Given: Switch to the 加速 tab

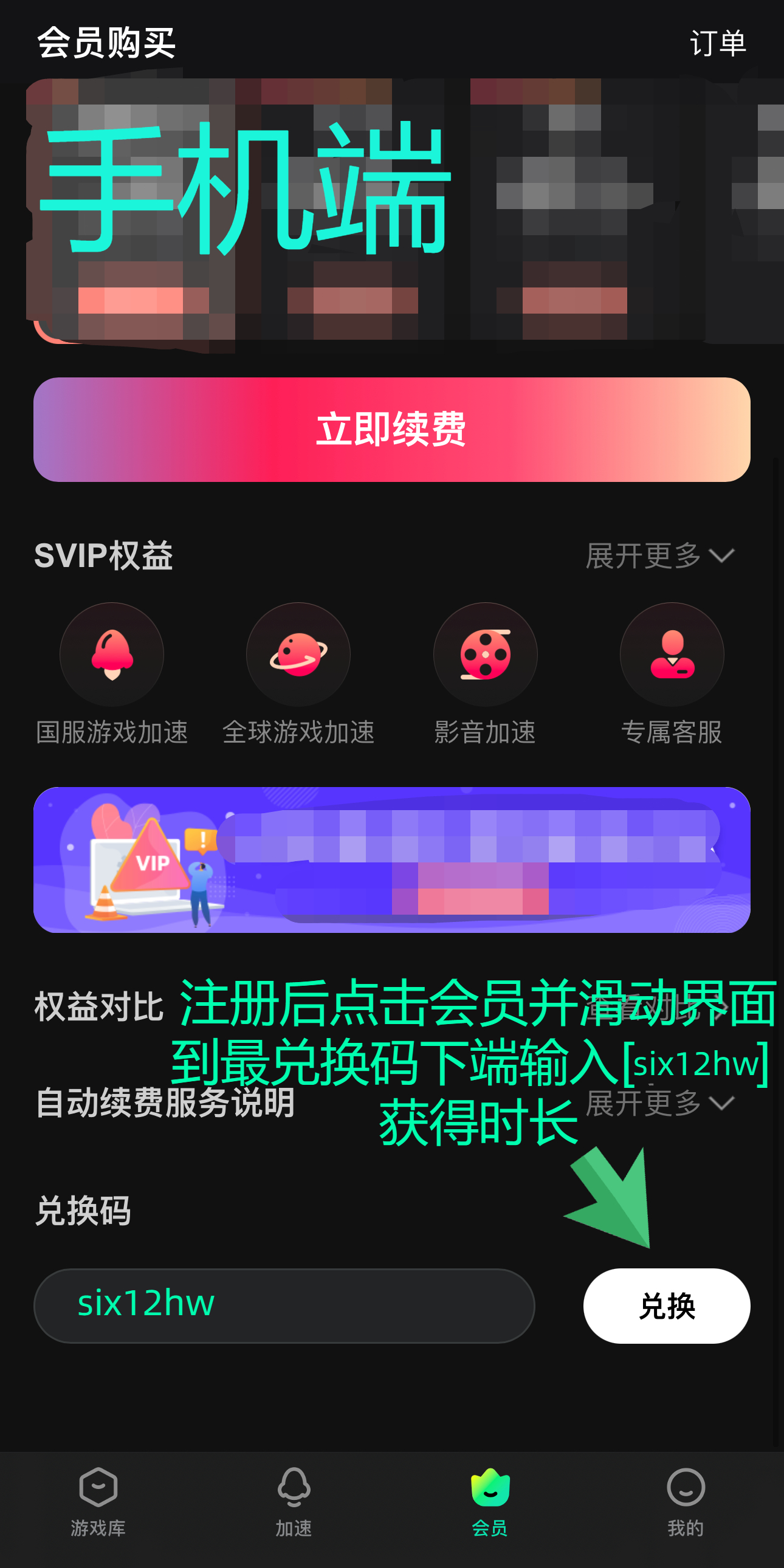Looking at the screenshot, I should [294, 1502].
